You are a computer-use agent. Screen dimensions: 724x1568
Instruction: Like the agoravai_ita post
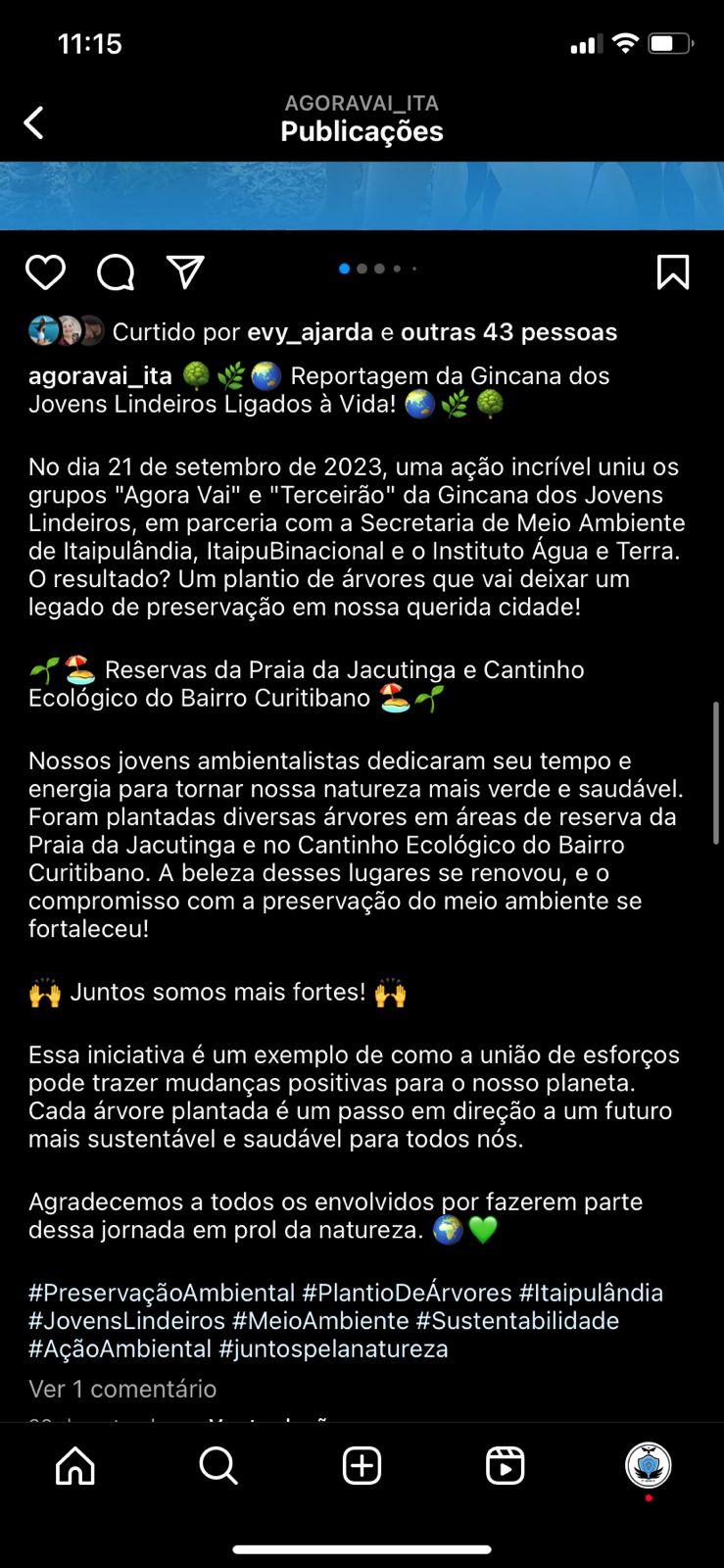[x=45, y=272]
